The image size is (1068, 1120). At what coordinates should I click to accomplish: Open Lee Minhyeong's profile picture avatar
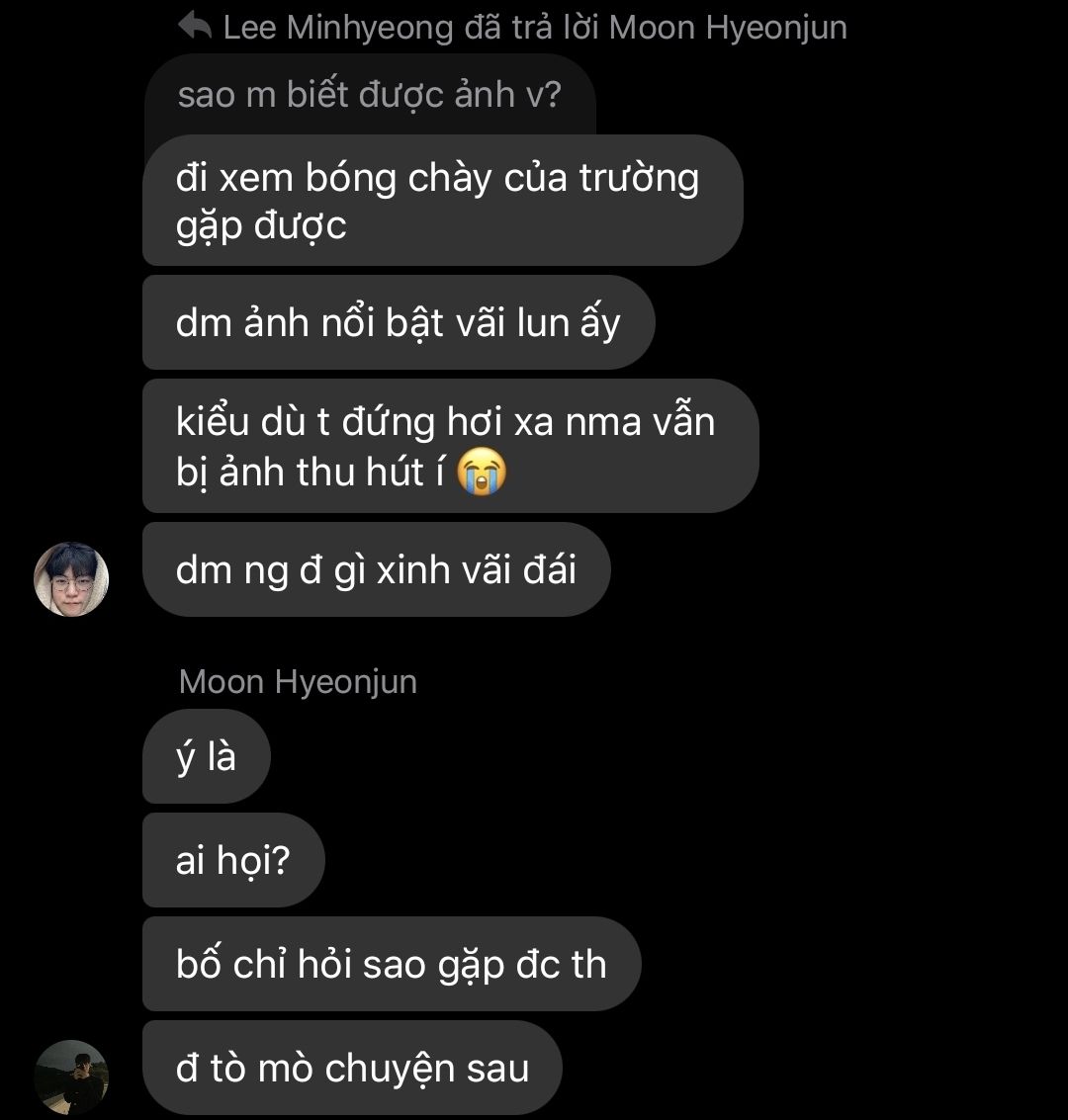[71, 579]
